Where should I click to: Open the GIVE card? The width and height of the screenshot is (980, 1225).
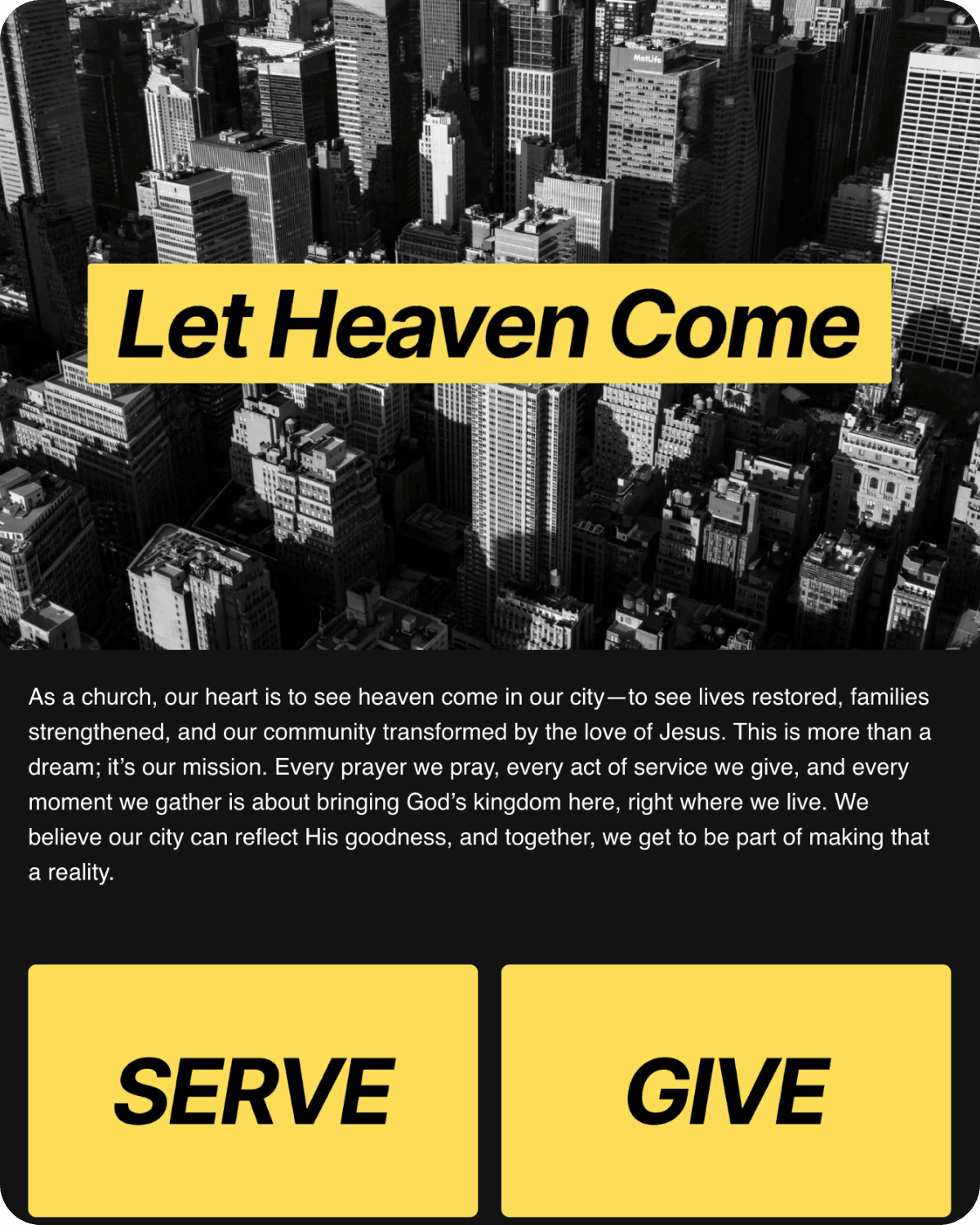click(x=726, y=1090)
